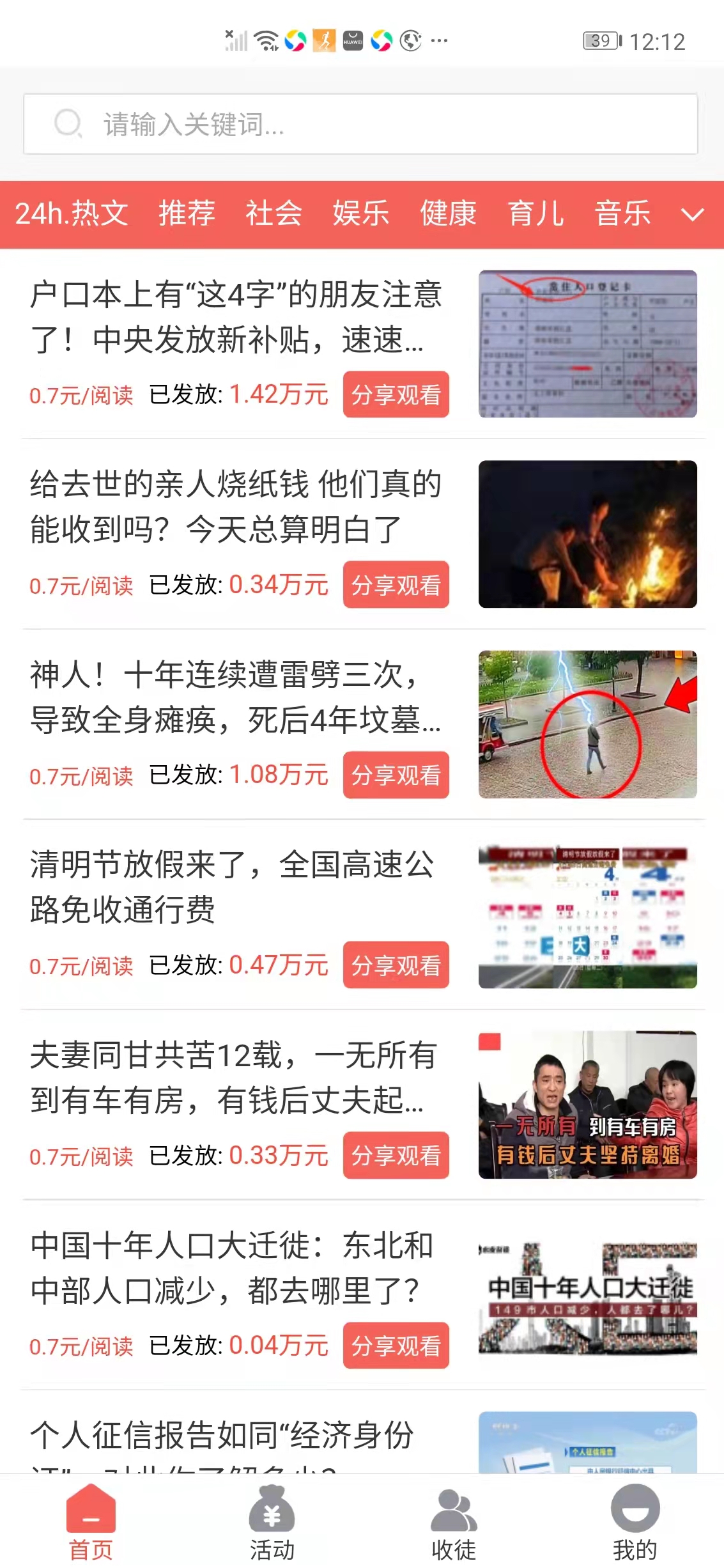Open the 十年连续遭雷劈三次 article
Viewport: 724px width, 1568px height.
click(235, 697)
